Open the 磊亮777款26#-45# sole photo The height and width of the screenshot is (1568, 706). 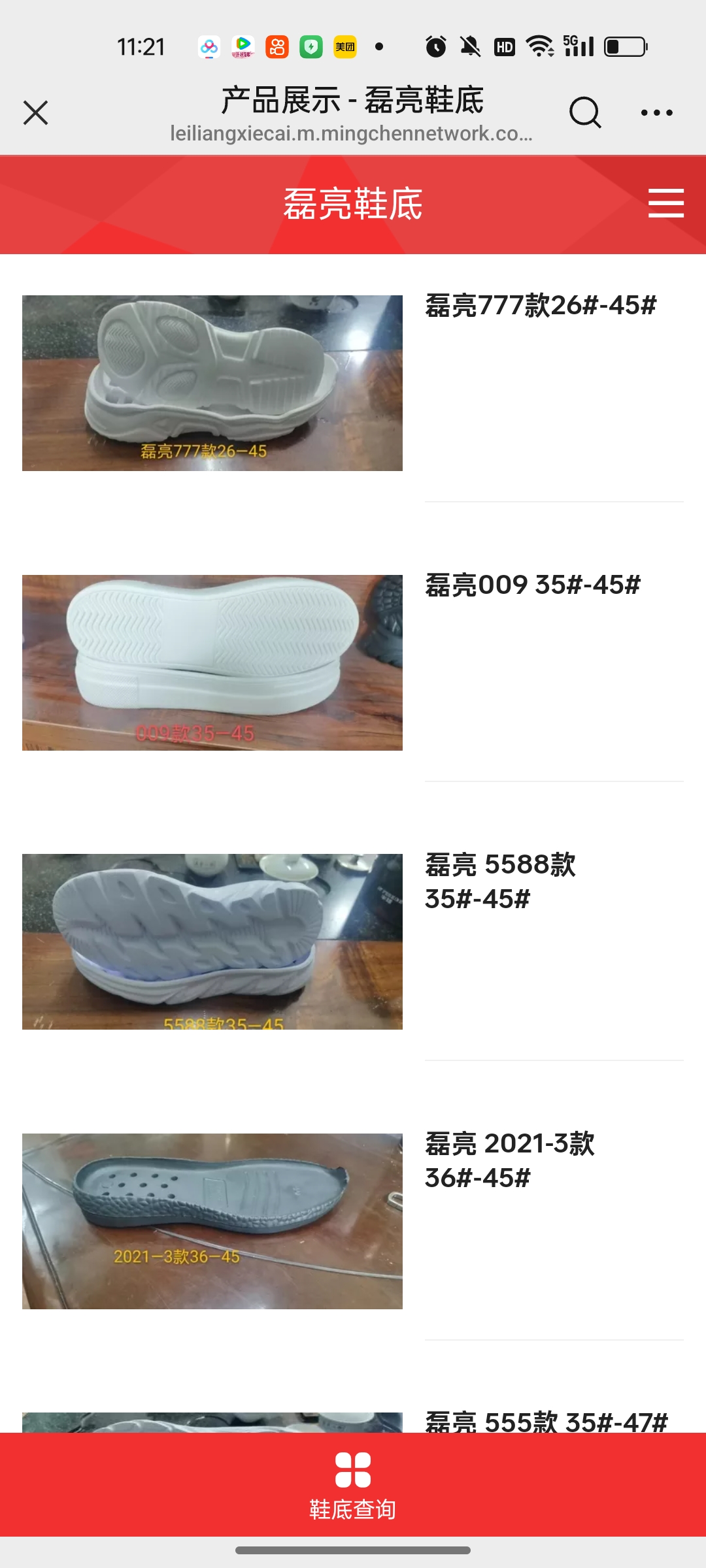coord(212,383)
